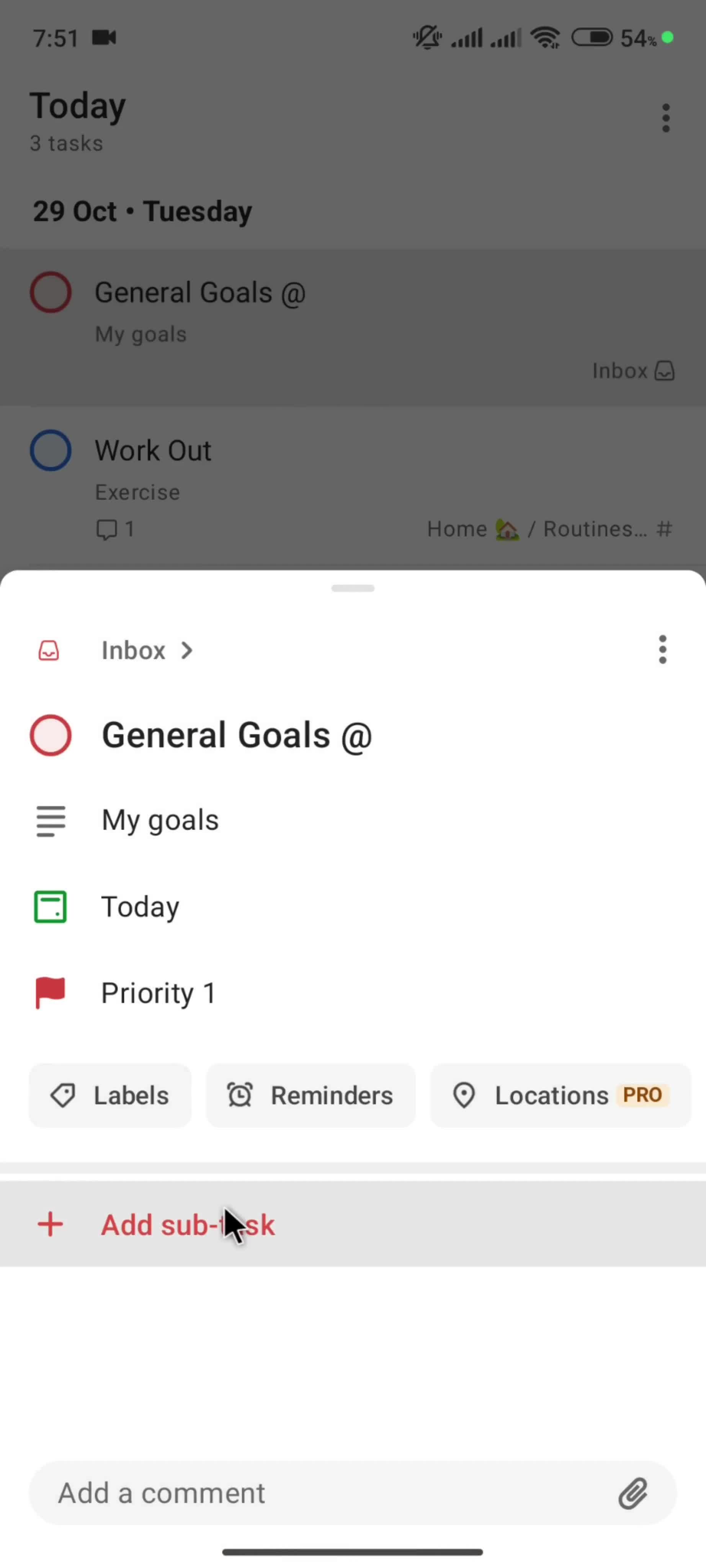Open the Locations PRO chip
Image resolution: width=706 pixels, height=1568 pixels.
pyautogui.click(x=560, y=1096)
